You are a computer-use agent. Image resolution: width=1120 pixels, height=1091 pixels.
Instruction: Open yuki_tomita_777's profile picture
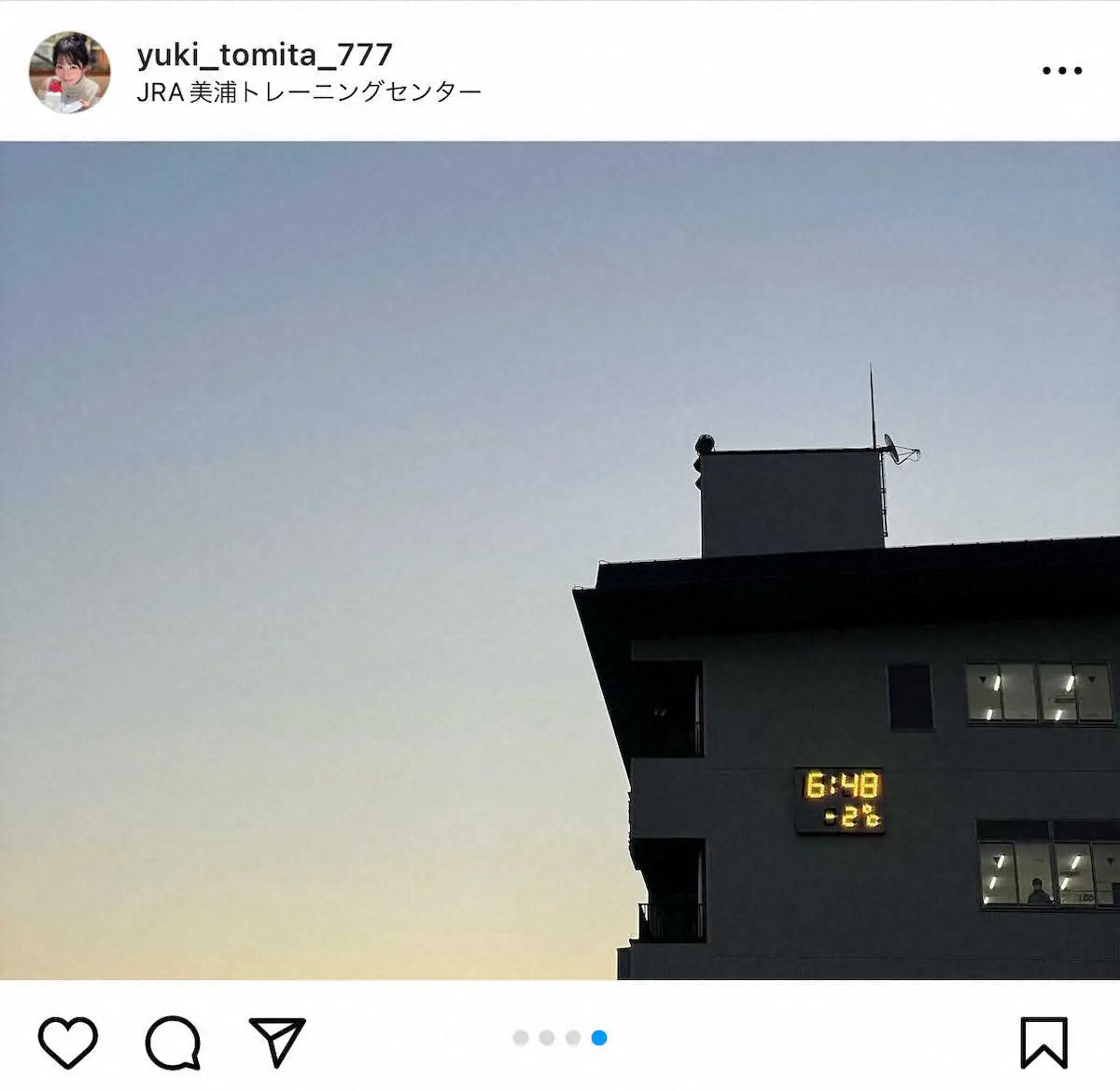coord(70,72)
